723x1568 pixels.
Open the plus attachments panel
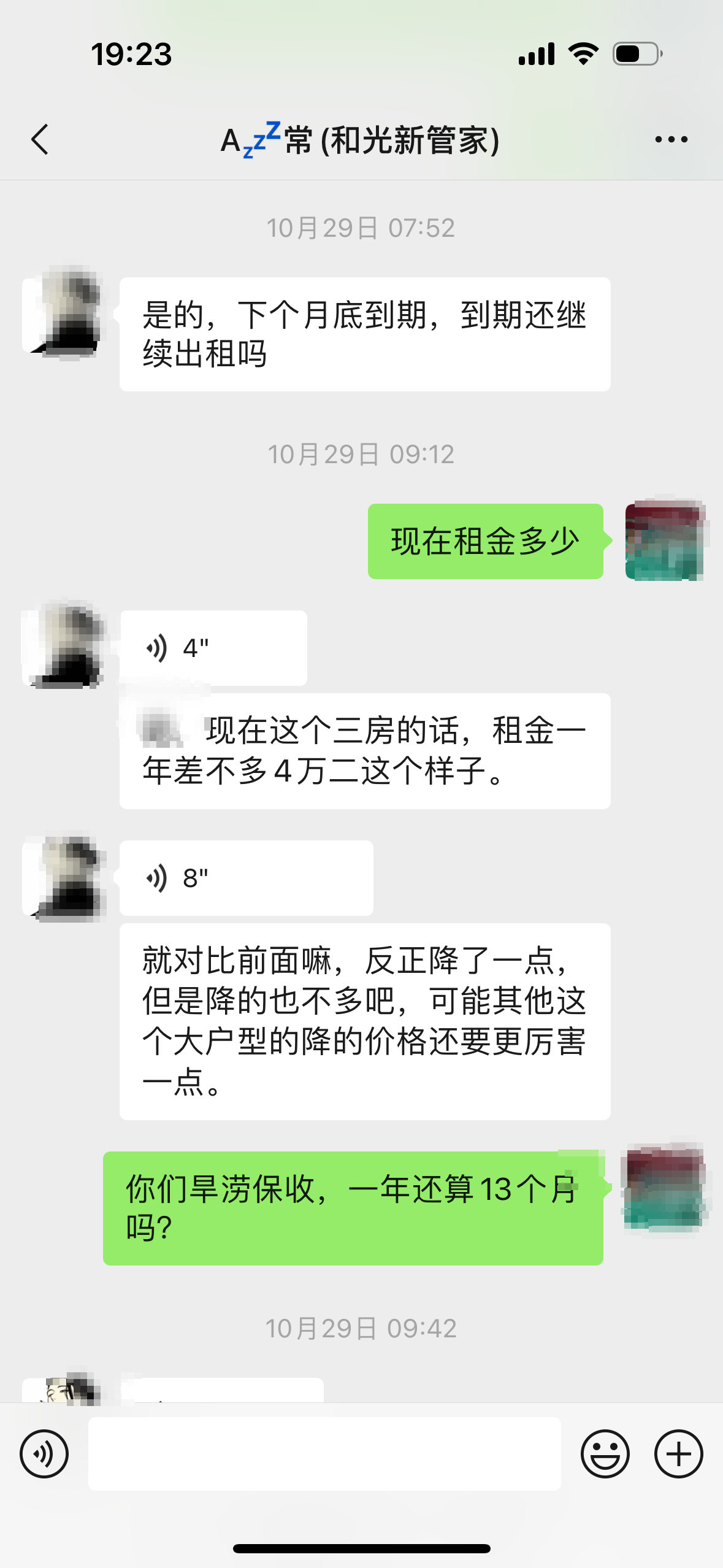tap(678, 1454)
